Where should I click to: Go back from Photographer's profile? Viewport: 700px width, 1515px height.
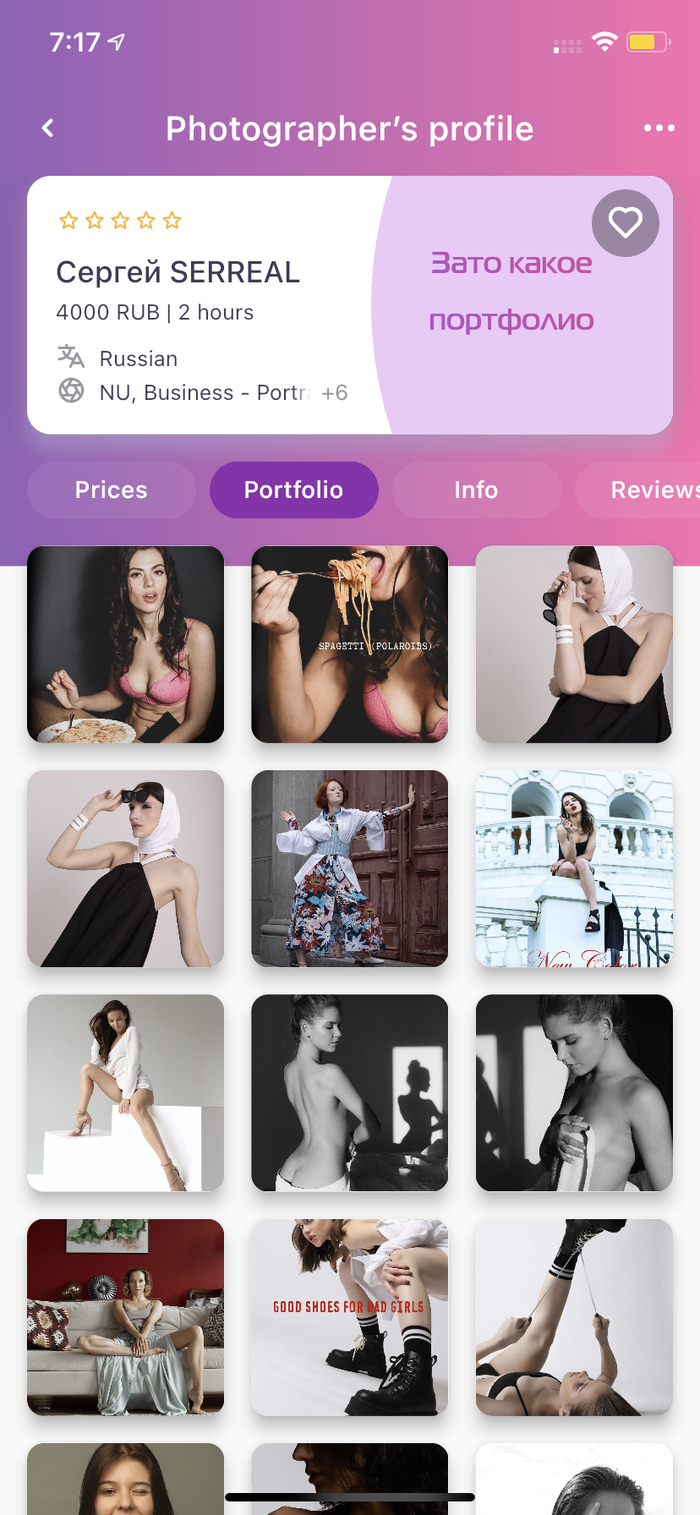(x=47, y=129)
